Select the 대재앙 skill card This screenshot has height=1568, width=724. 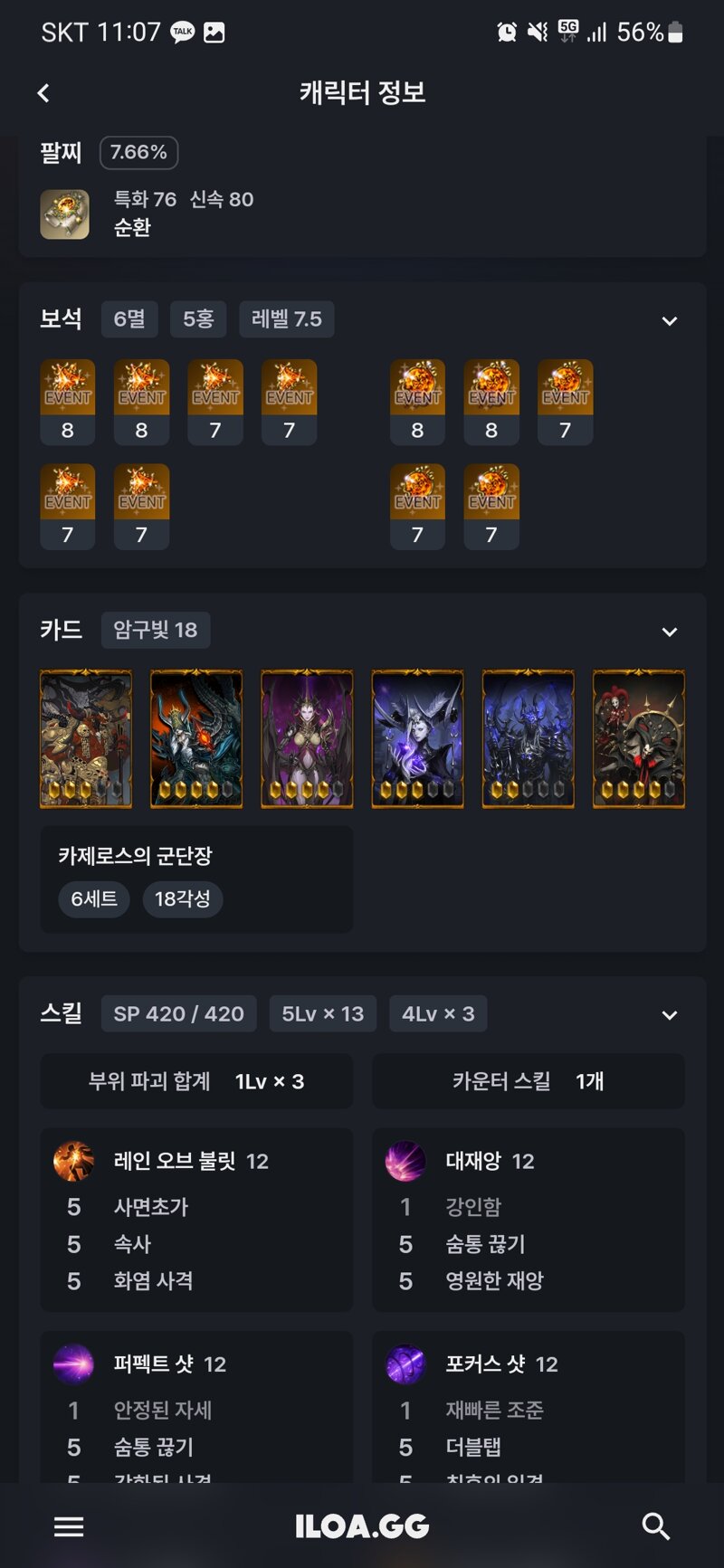pyautogui.click(x=528, y=1219)
